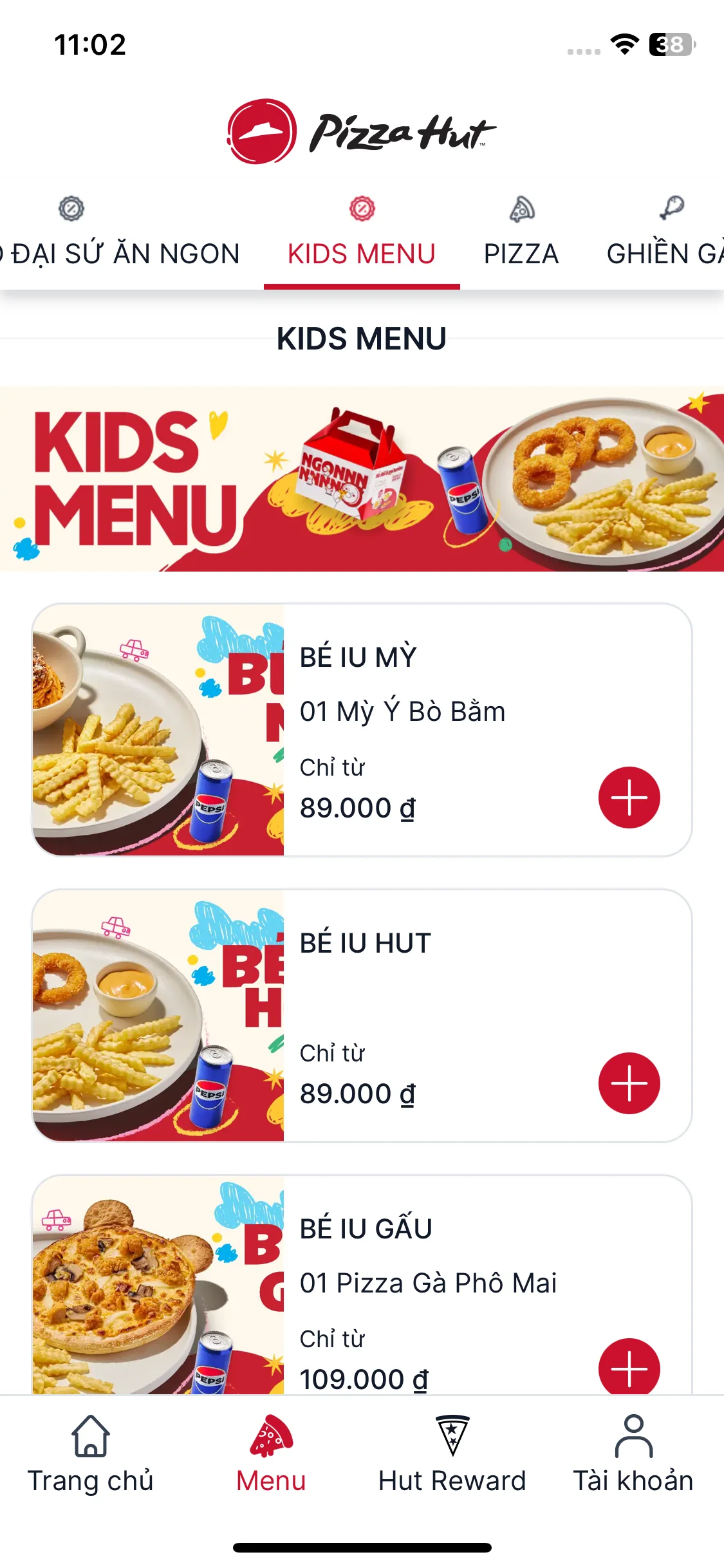Add BÉ IU HUT combo with plus button
724x1568 pixels.
pos(629,1083)
